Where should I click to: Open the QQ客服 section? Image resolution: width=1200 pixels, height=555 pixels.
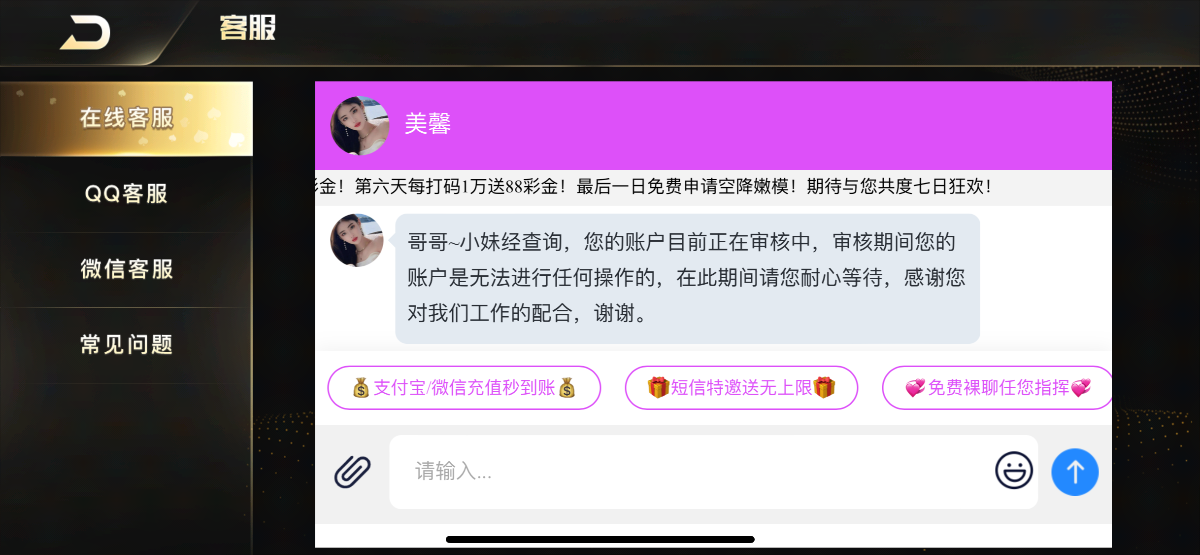click(x=126, y=194)
